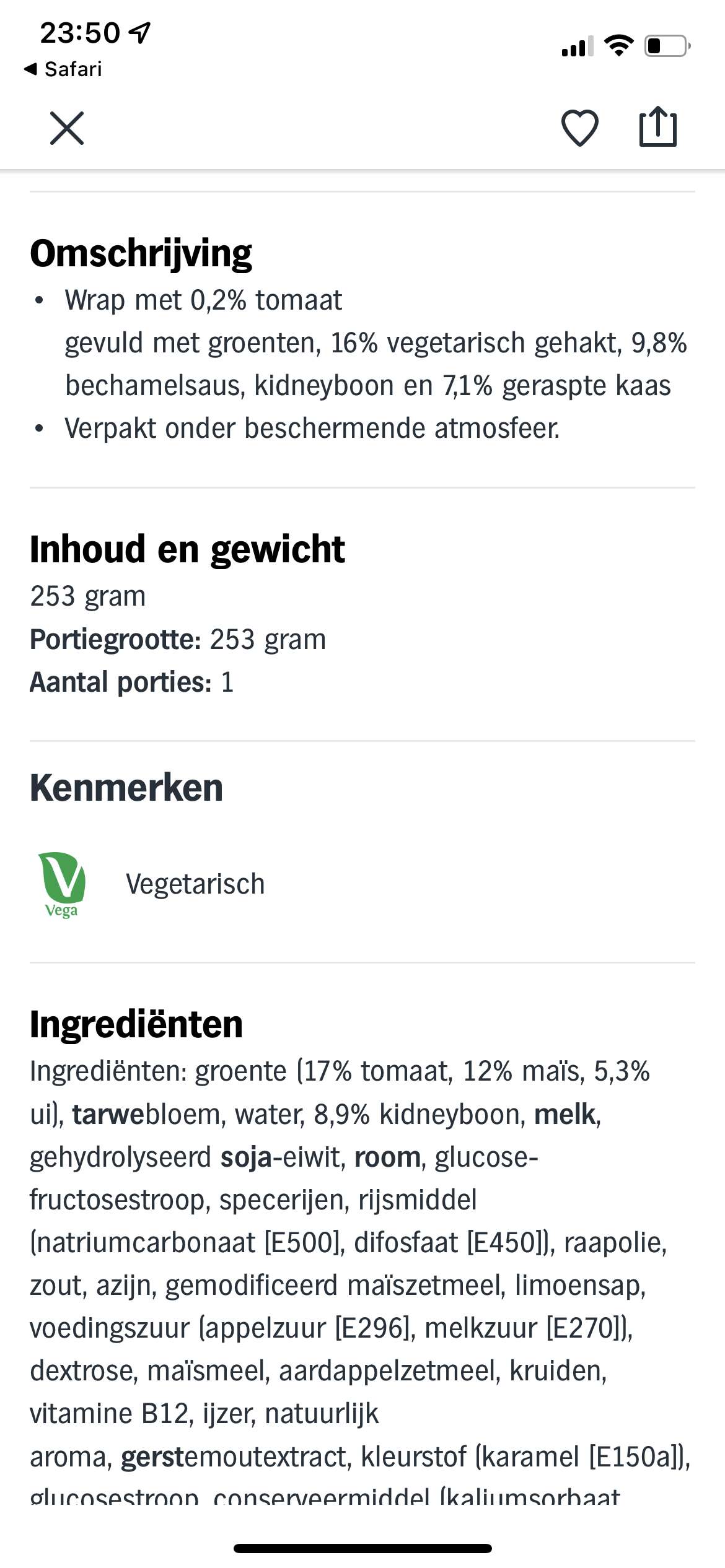Share this product
Viewport: 725px width, 1568px height.
[x=657, y=127]
